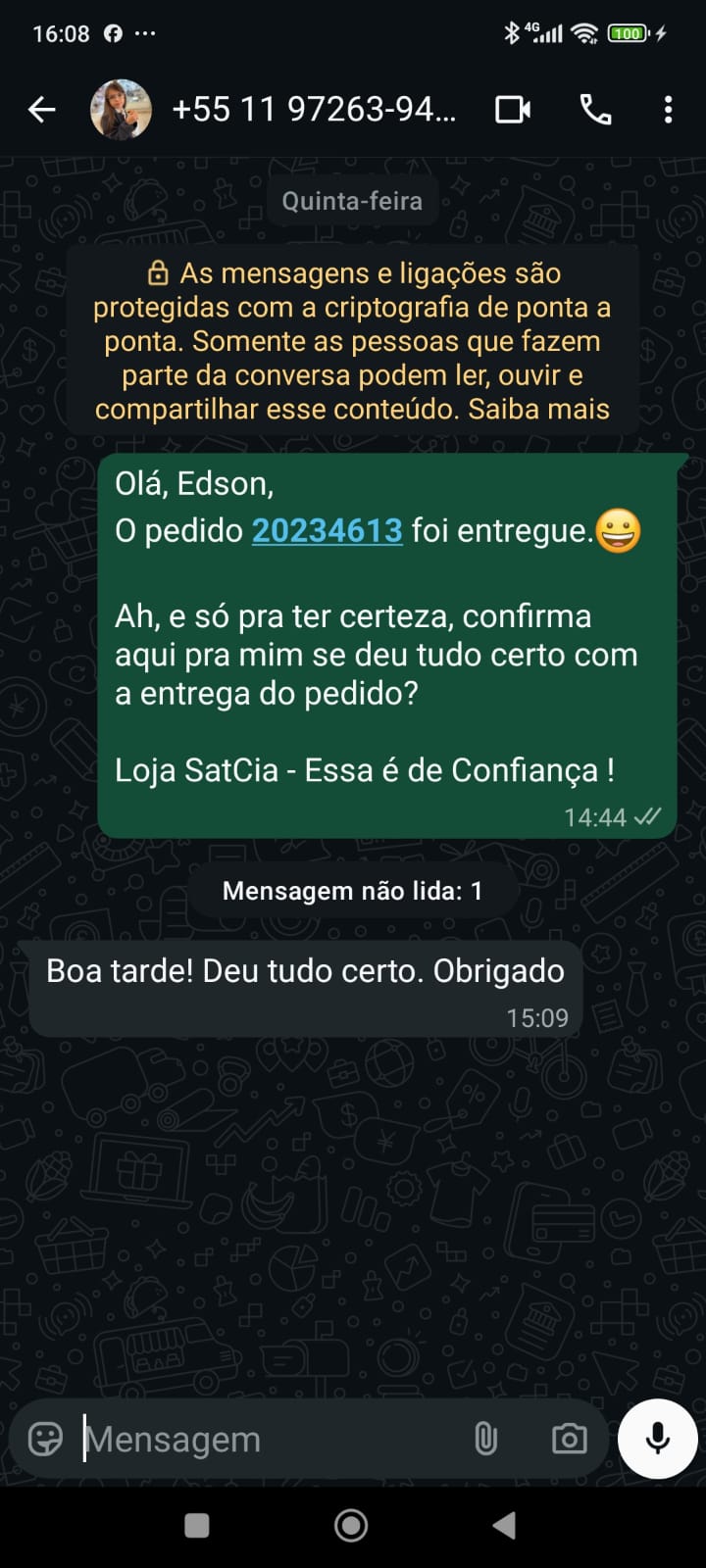Open contact info for +55 11 97263
This screenshot has width=706, height=1568.
pyautogui.click(x=314, y=110)
